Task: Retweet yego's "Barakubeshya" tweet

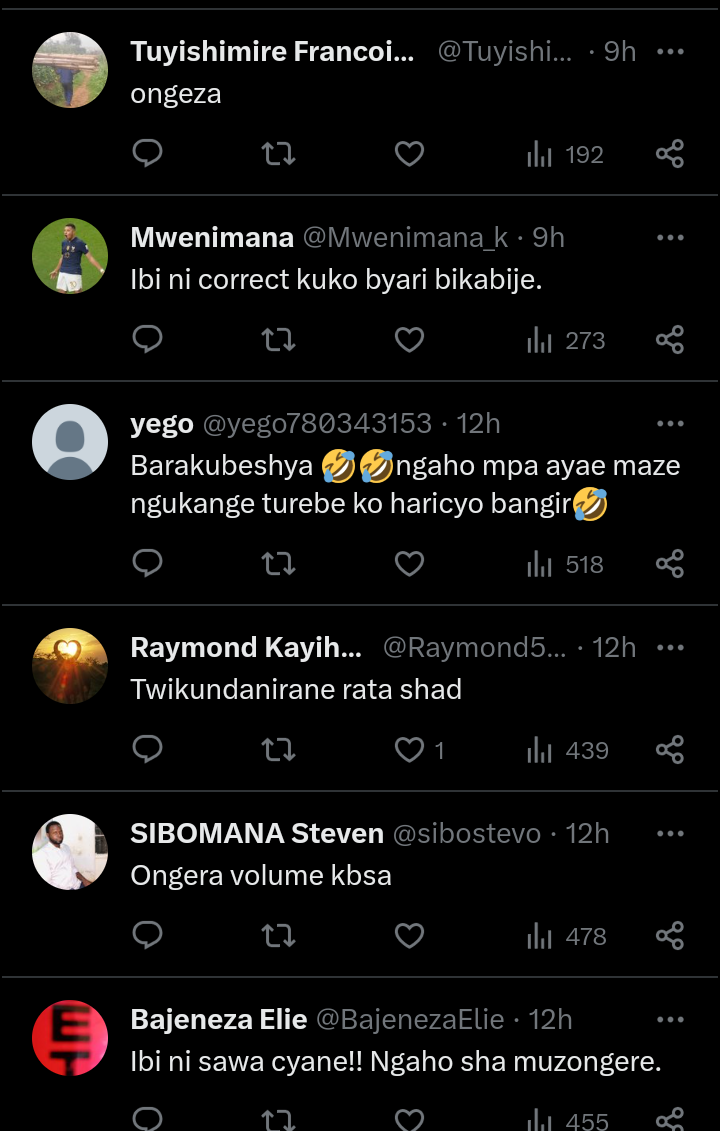Action: pyautogui.click(x=278, y=564)
